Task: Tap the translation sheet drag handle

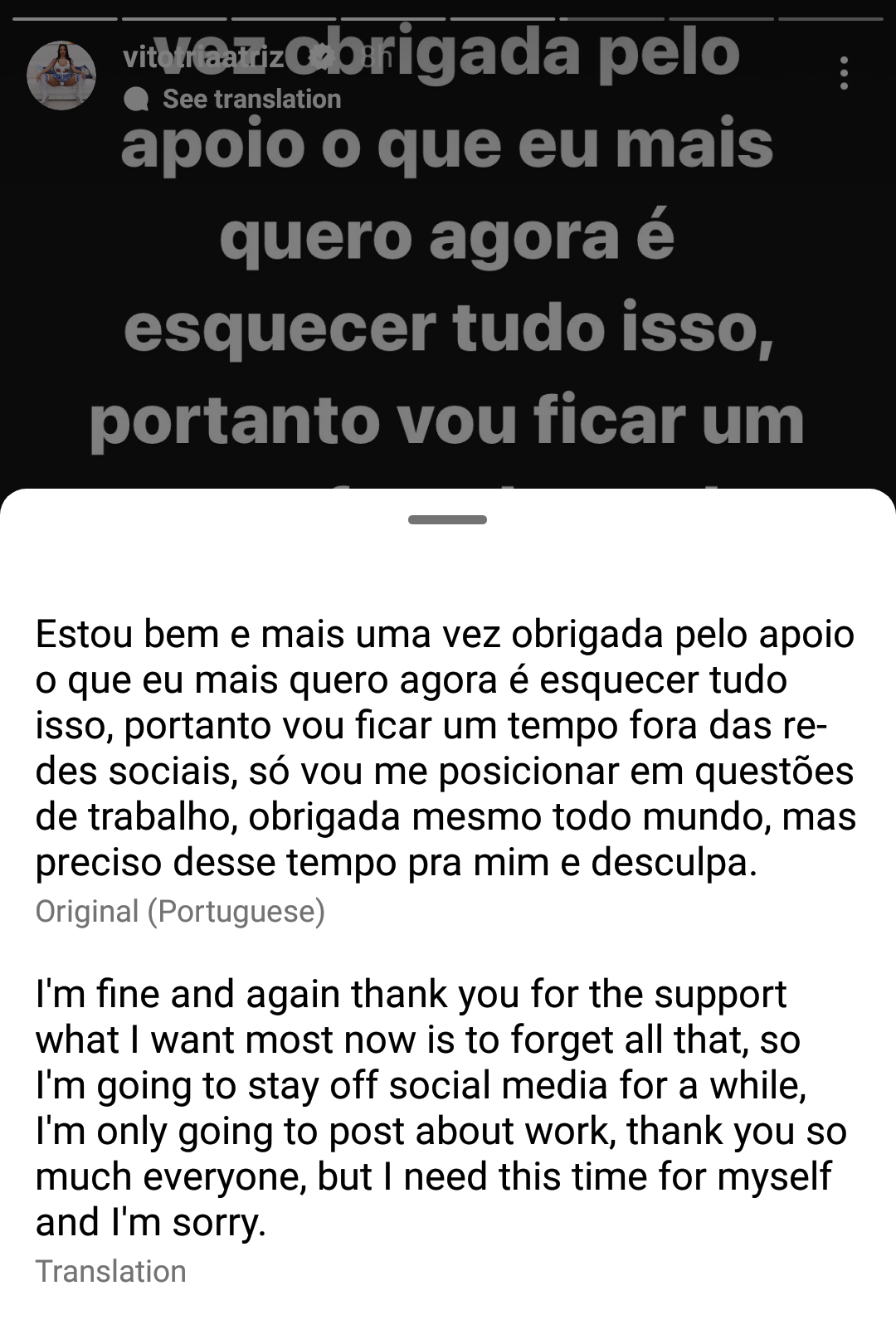Action: [447, 520]
